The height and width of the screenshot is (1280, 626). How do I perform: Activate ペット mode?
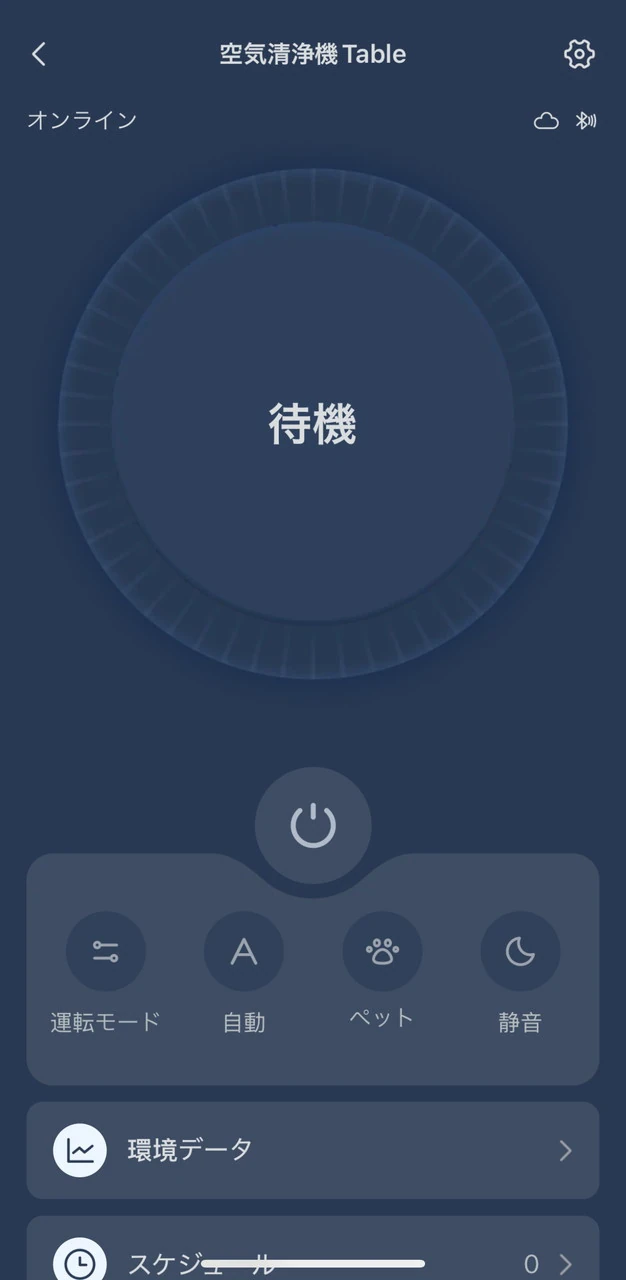[382, 952]
